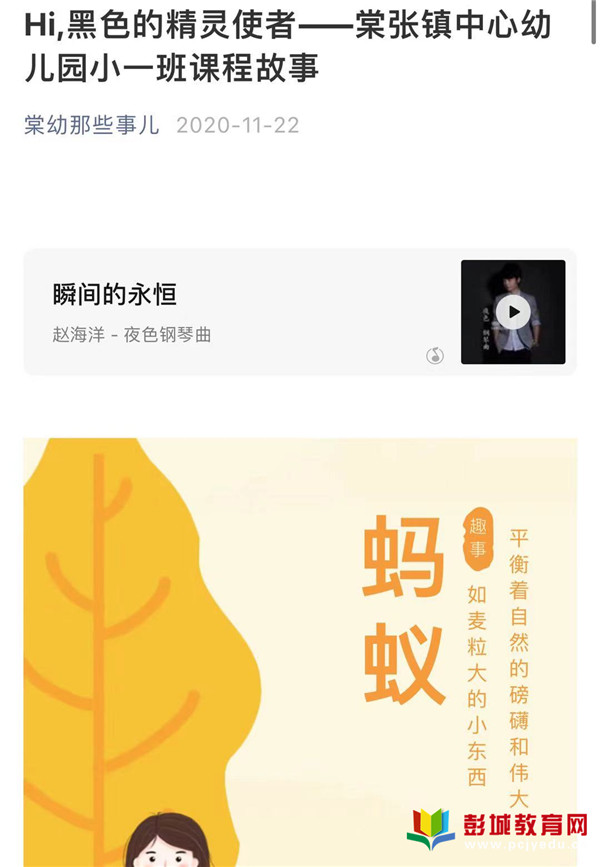600x867 pixels.
Task: Open the 棠幼那些事儿 account page
Action: click(x=92, y=126)
